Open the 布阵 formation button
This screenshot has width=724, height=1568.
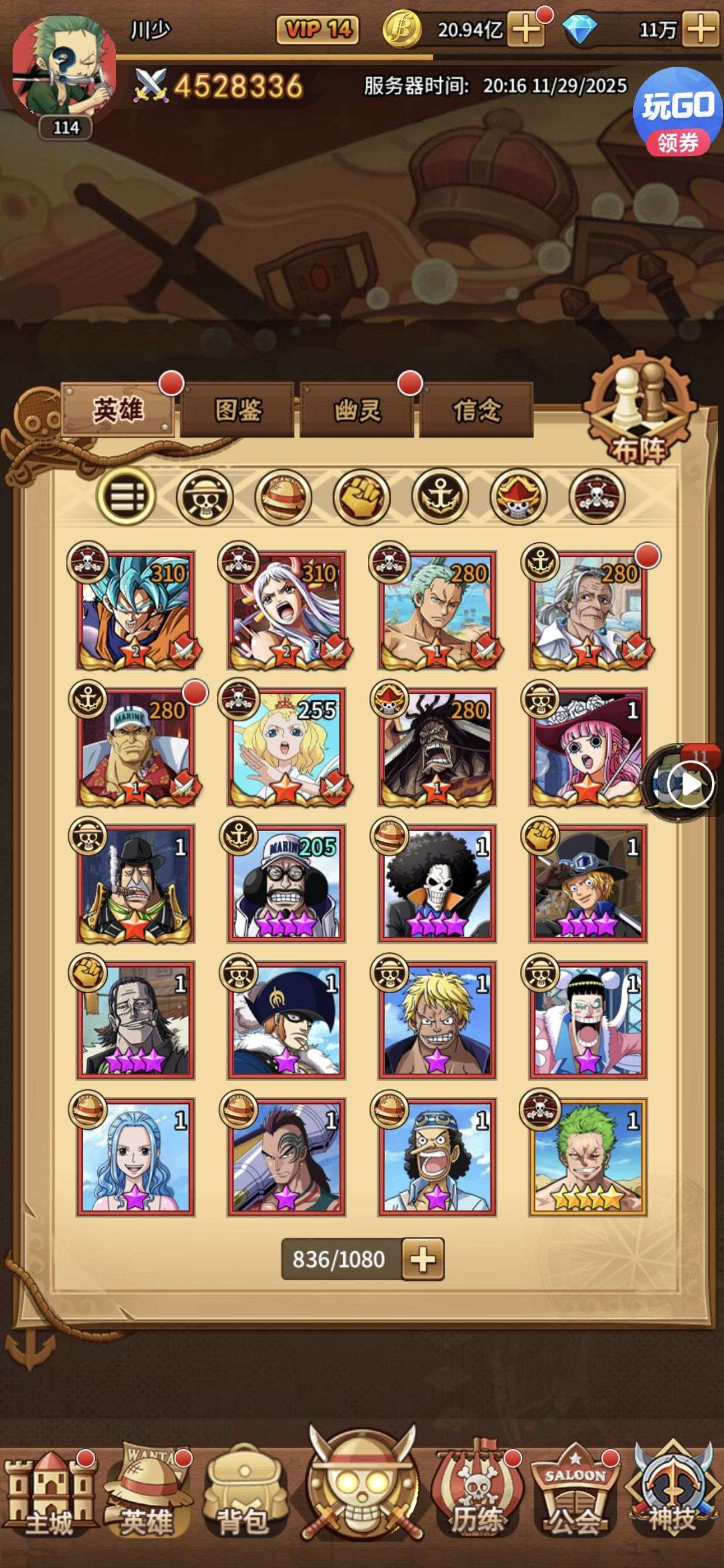click(x=638, y=414)
